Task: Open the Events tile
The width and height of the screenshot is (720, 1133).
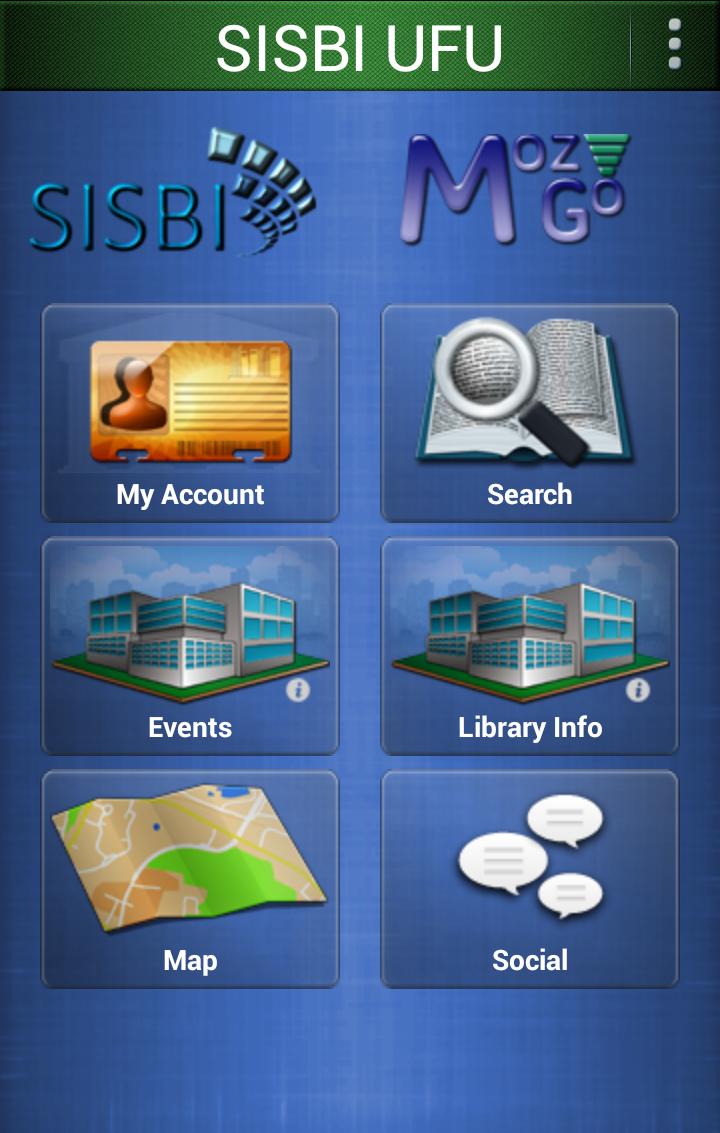Action: point(190,646)
